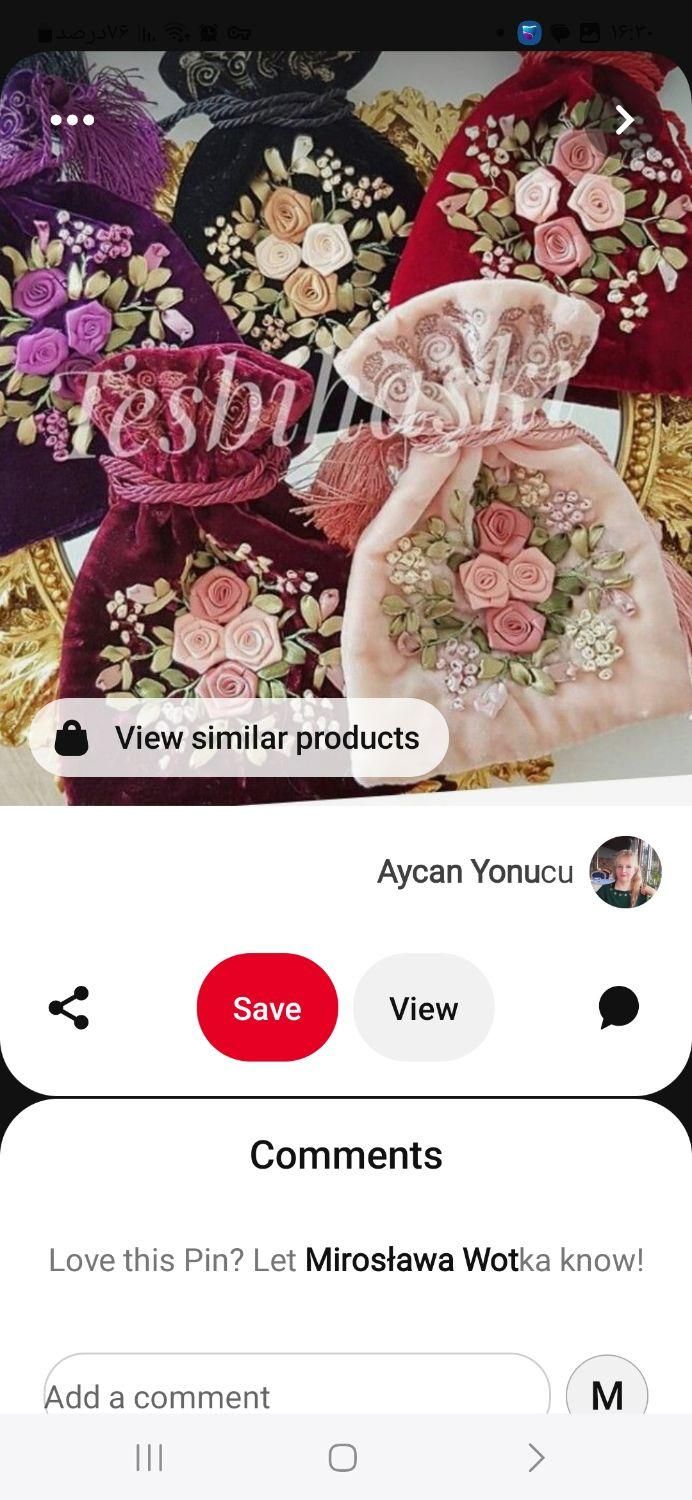
Task: Tap the View button
Action: [424, 1008]
